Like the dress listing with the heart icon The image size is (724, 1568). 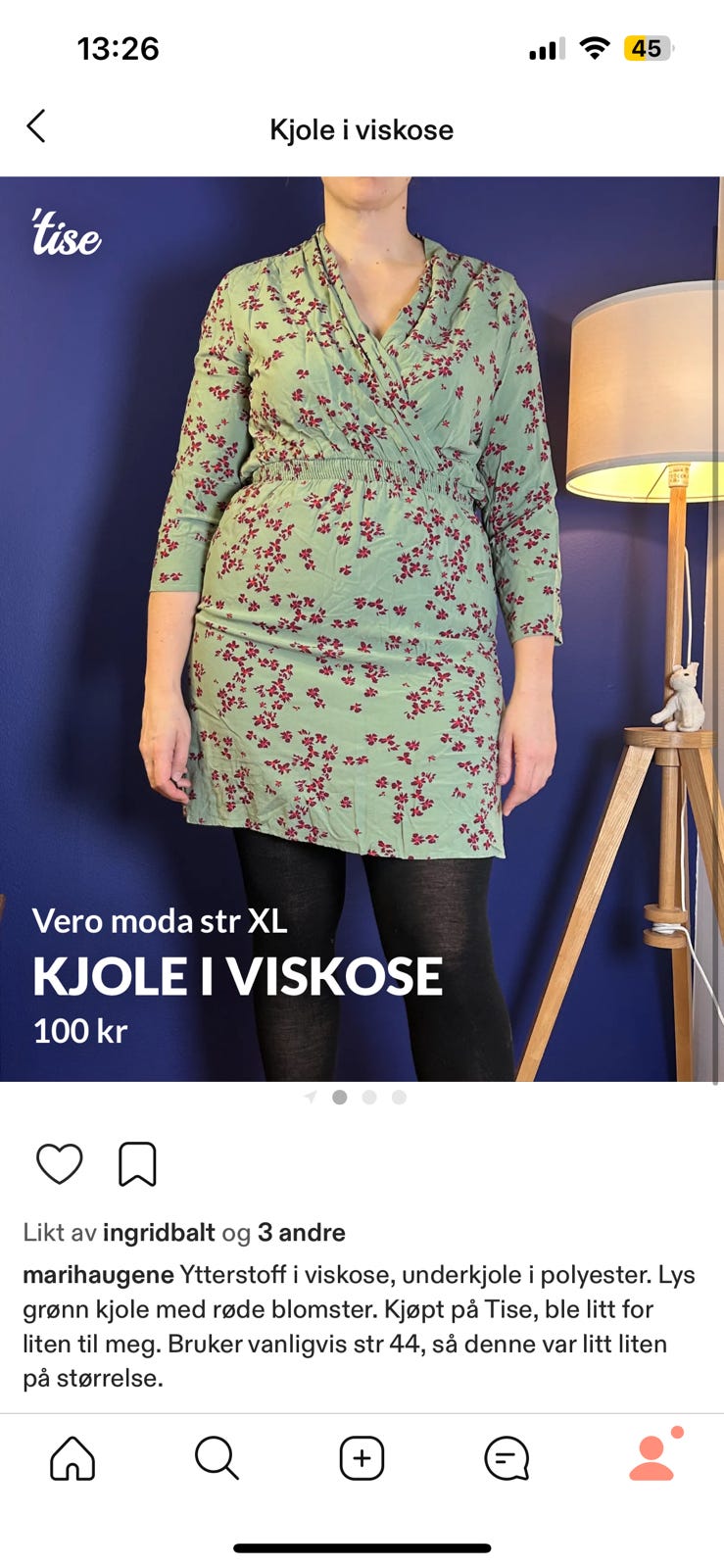[x=59, y=1162]
